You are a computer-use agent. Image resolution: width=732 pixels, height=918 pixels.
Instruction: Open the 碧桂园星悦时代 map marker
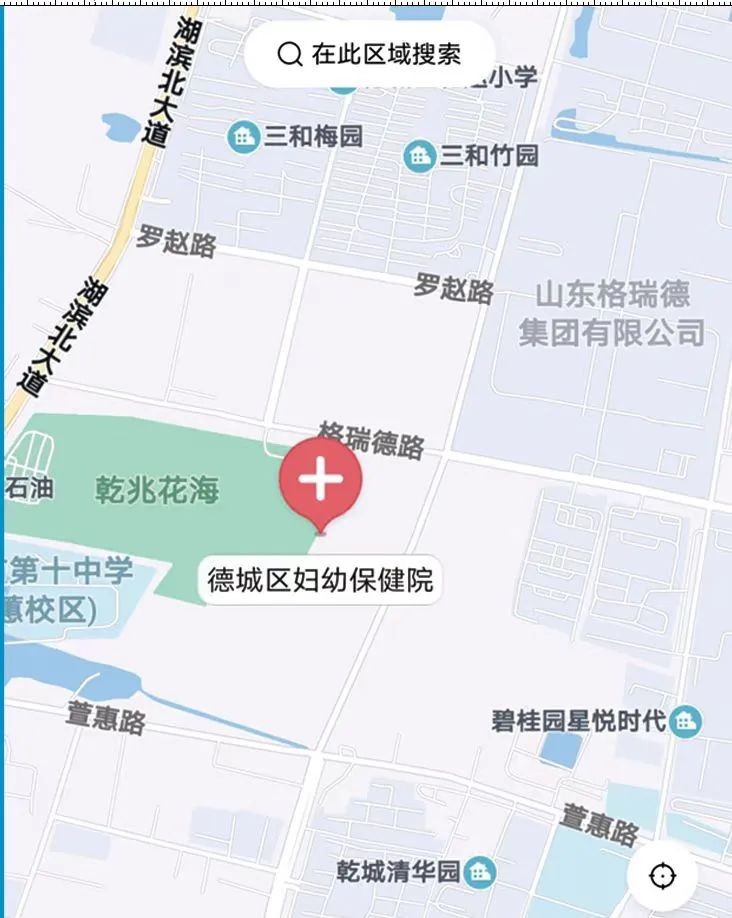click(685, 720)
